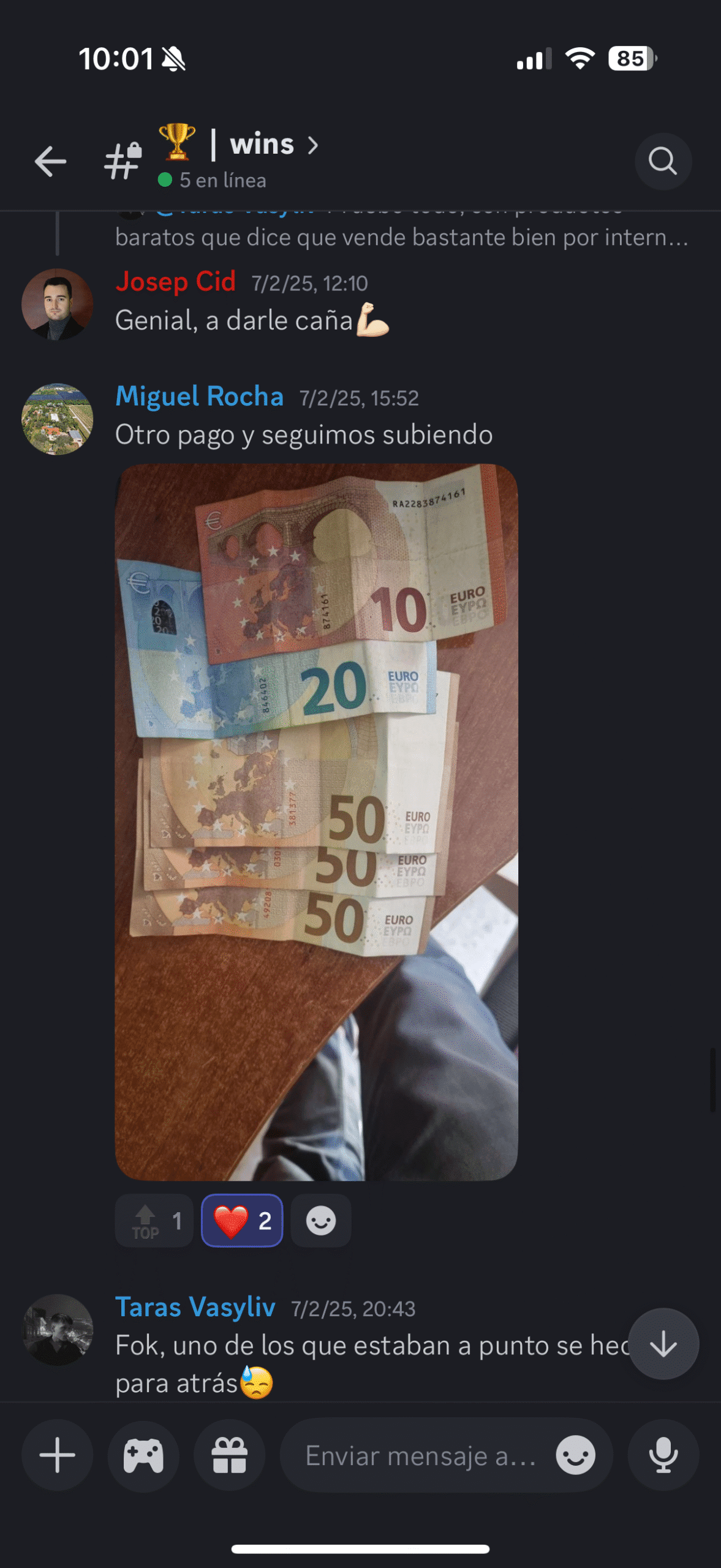Open the plus attachment menu

(57, 1455)
